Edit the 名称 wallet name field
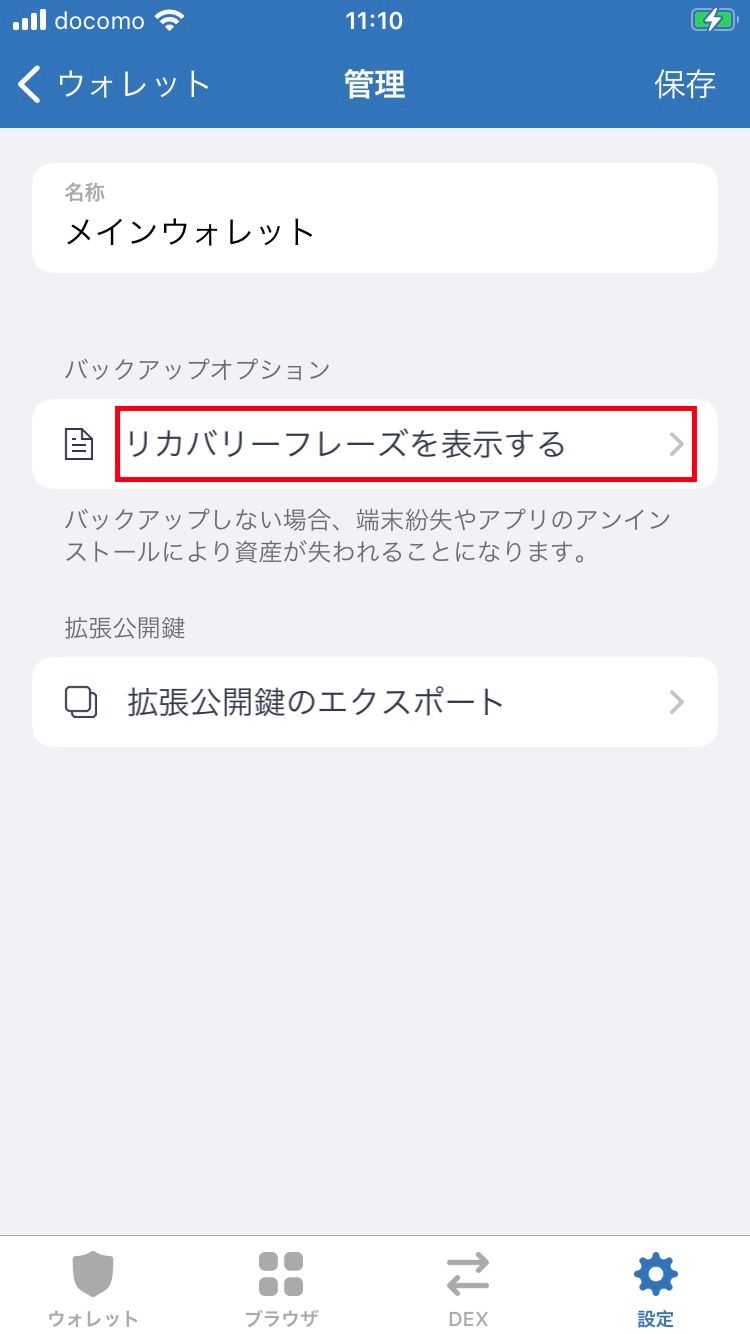The height and width of the screenshot is (1334, 750). coord(374,232)
